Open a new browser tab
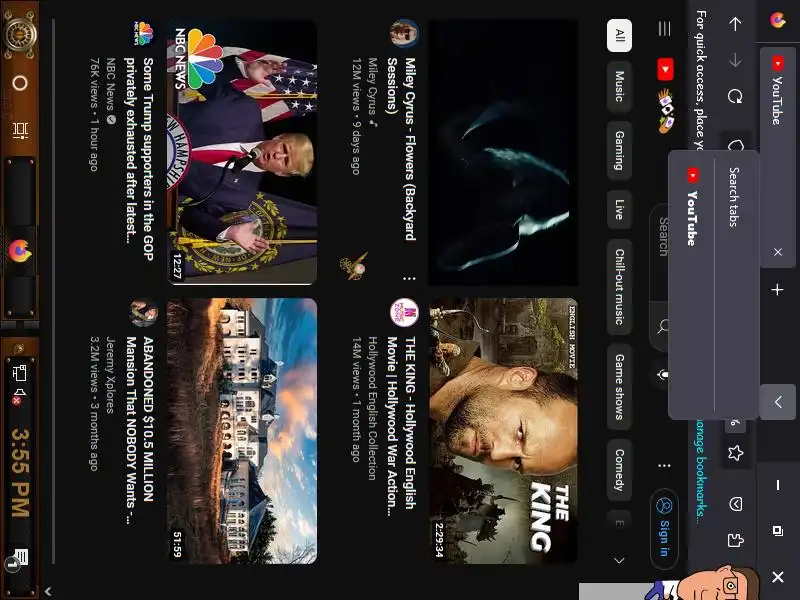The height and width of the screenshot is (600, 800). (x=777, y=290)
